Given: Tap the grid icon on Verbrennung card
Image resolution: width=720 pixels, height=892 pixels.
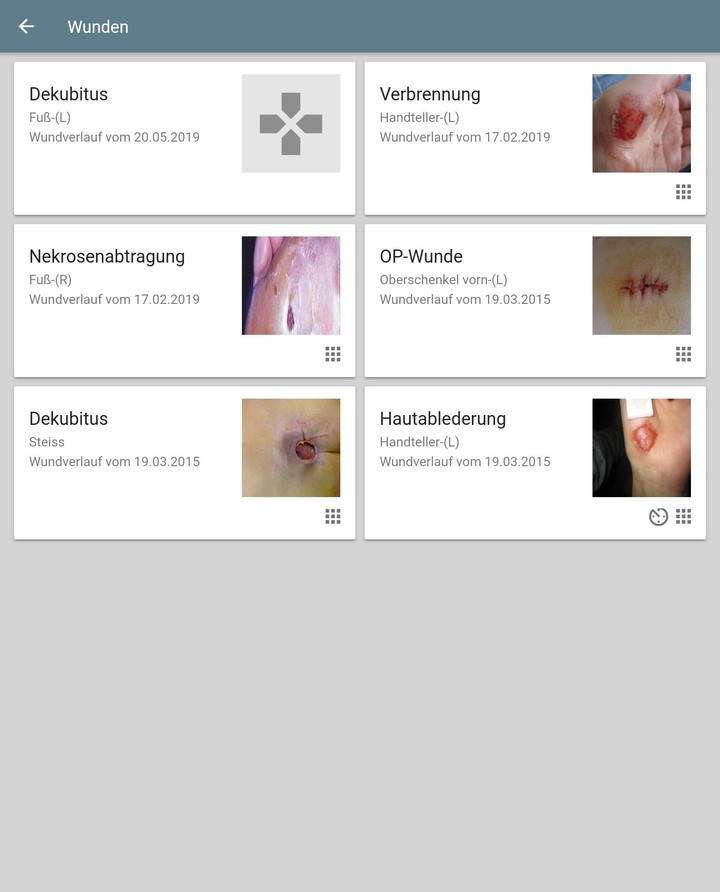Looking at the screenshot, I should [683, 192].
